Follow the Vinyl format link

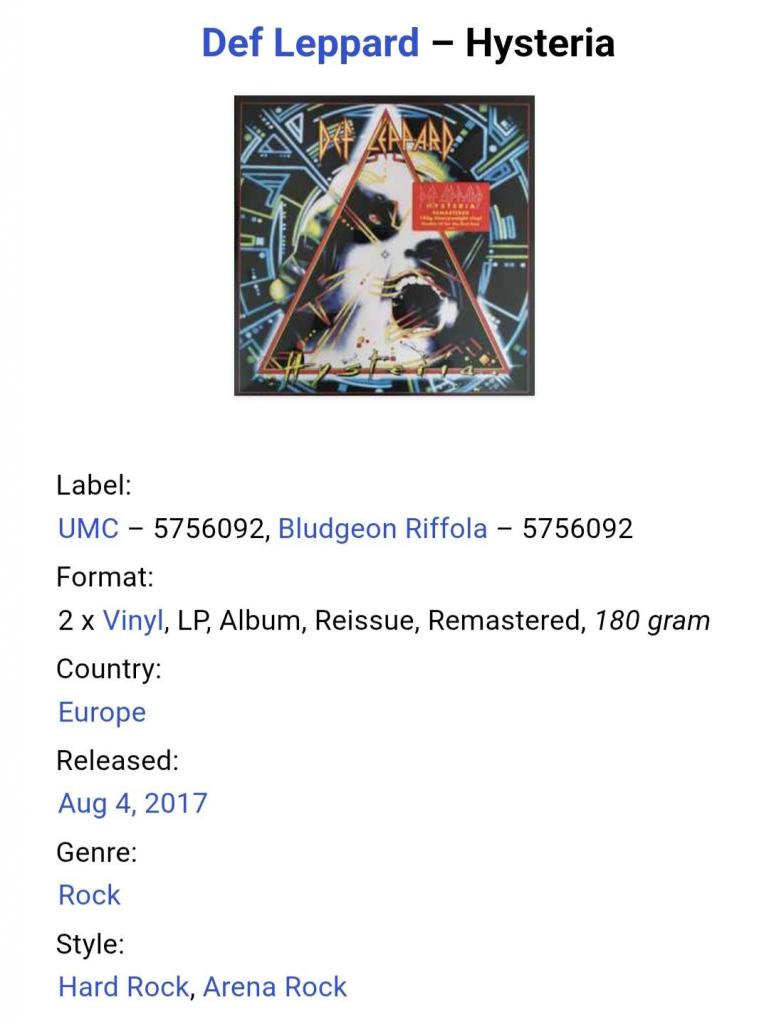[x=132, y=621]
